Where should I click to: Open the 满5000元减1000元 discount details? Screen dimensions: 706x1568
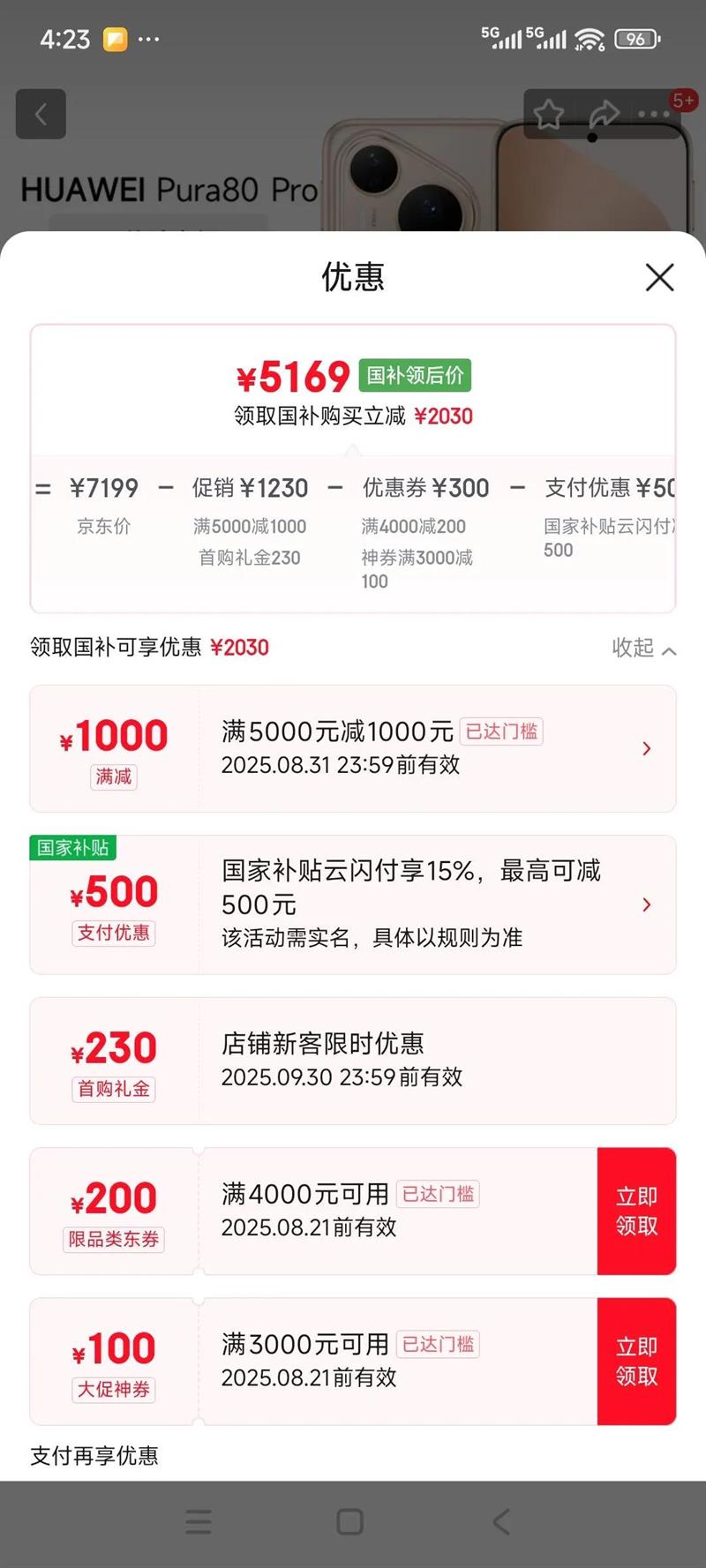coord(353,748)
